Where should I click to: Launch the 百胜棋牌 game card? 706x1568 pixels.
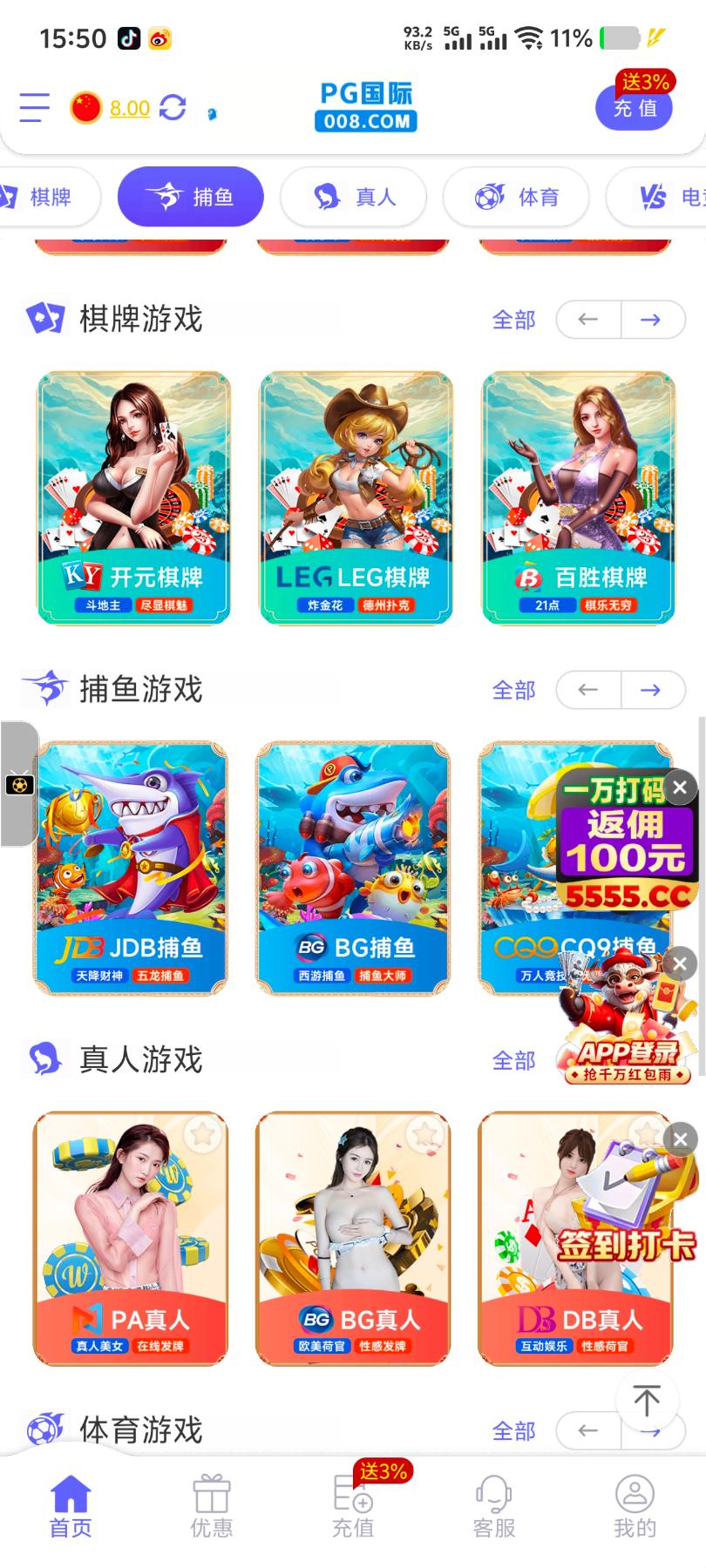[x=579, y=498]
